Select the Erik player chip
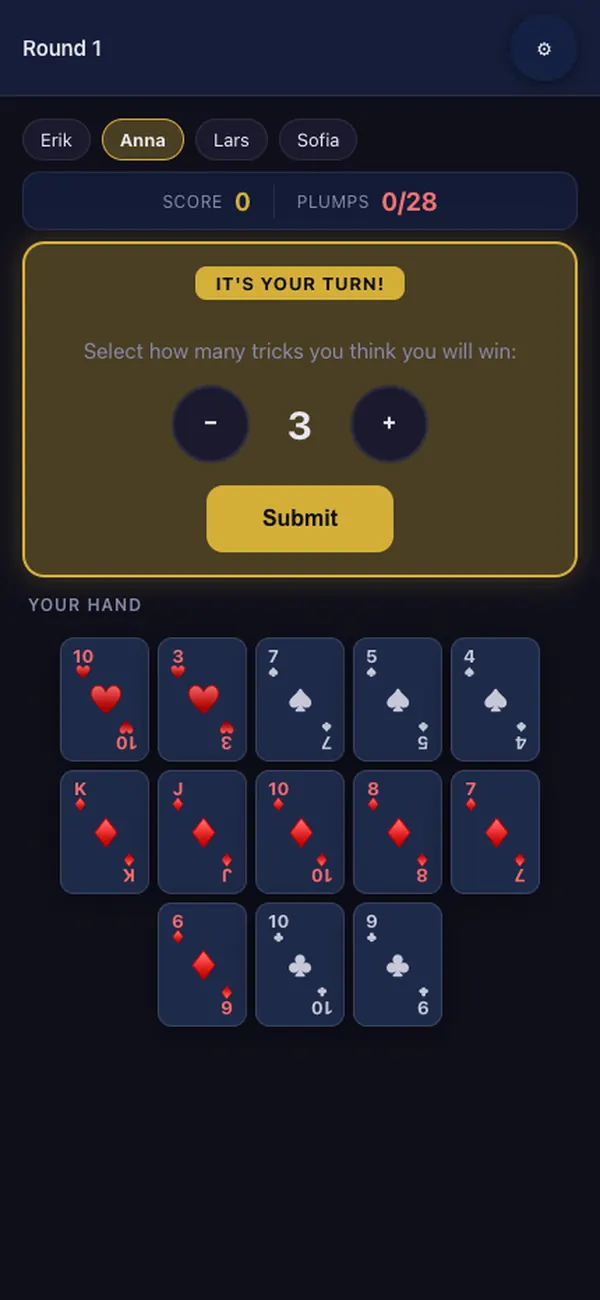Viewport: 600px width, 1300px height. [x=56, y=140]
